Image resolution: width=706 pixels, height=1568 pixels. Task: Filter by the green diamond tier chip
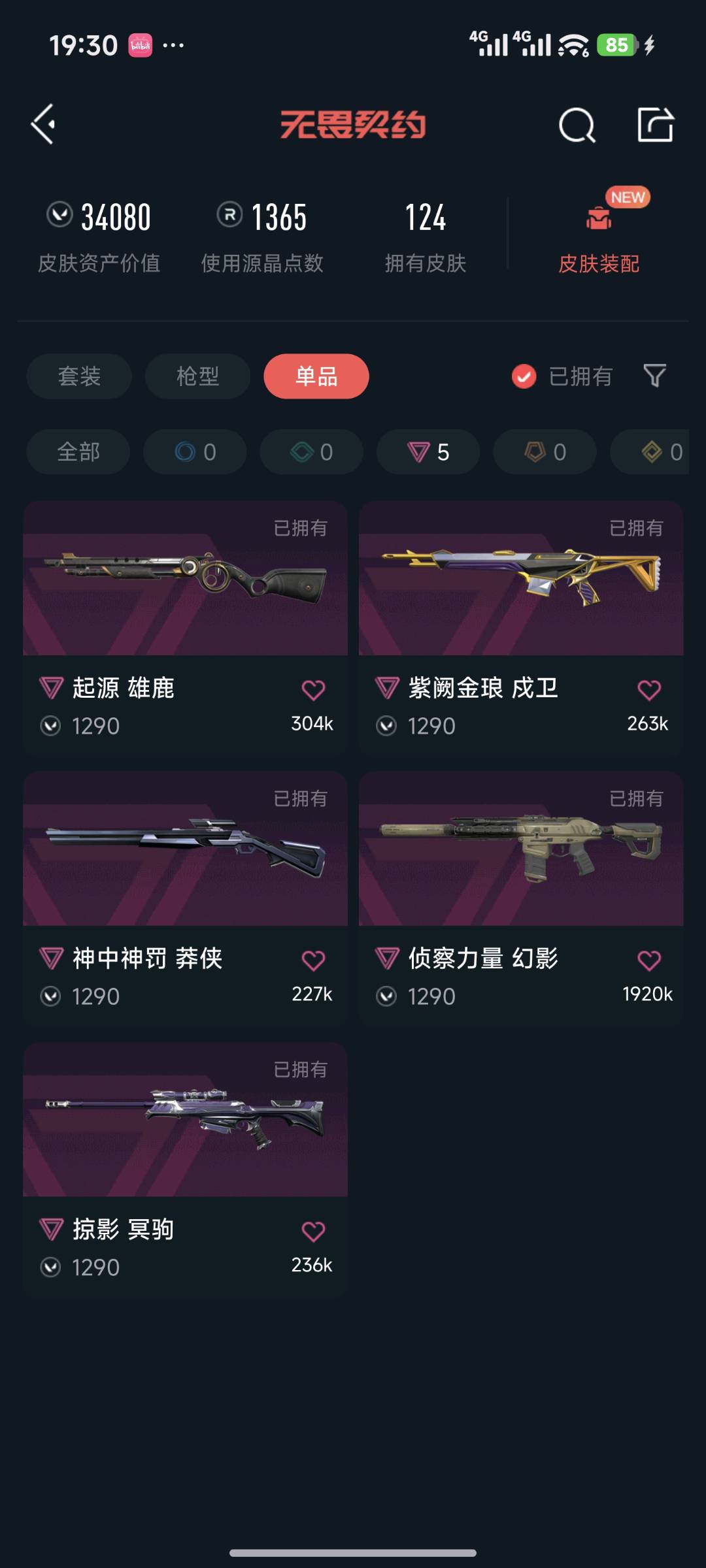click(311, 451)
